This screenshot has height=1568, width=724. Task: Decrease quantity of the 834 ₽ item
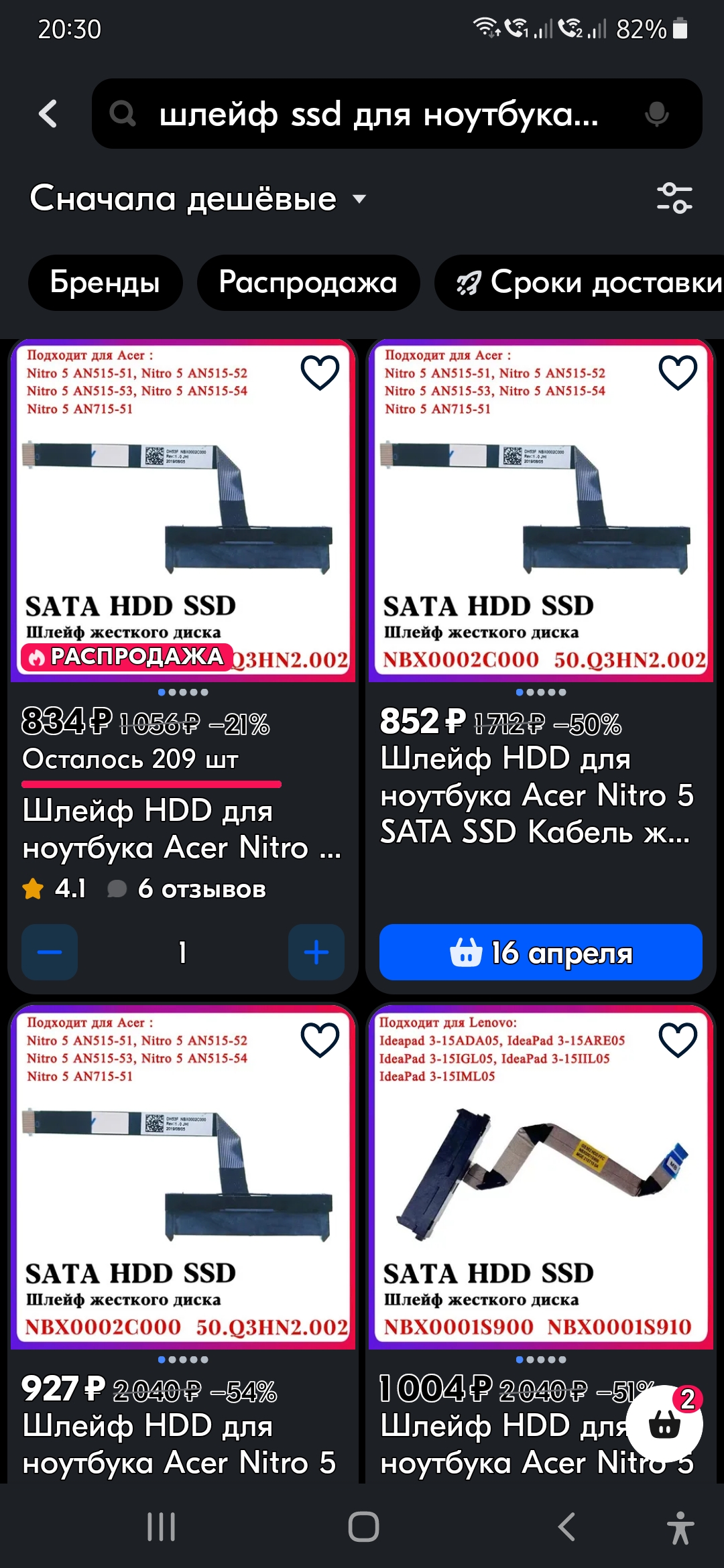50,952
